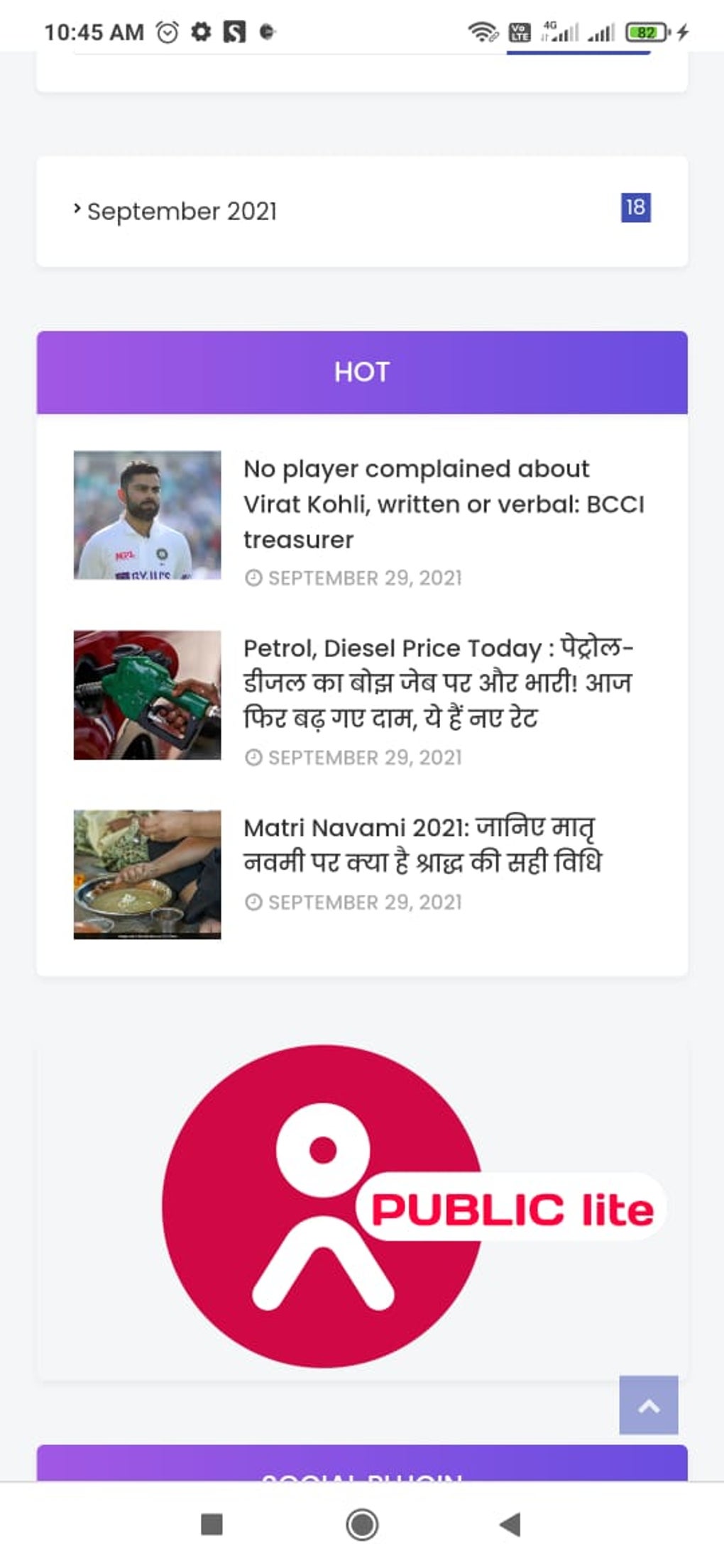Go back using the system back button
Viewport: 724px width, 1568px height.
pyautogui.click(x=510, y=1524)
